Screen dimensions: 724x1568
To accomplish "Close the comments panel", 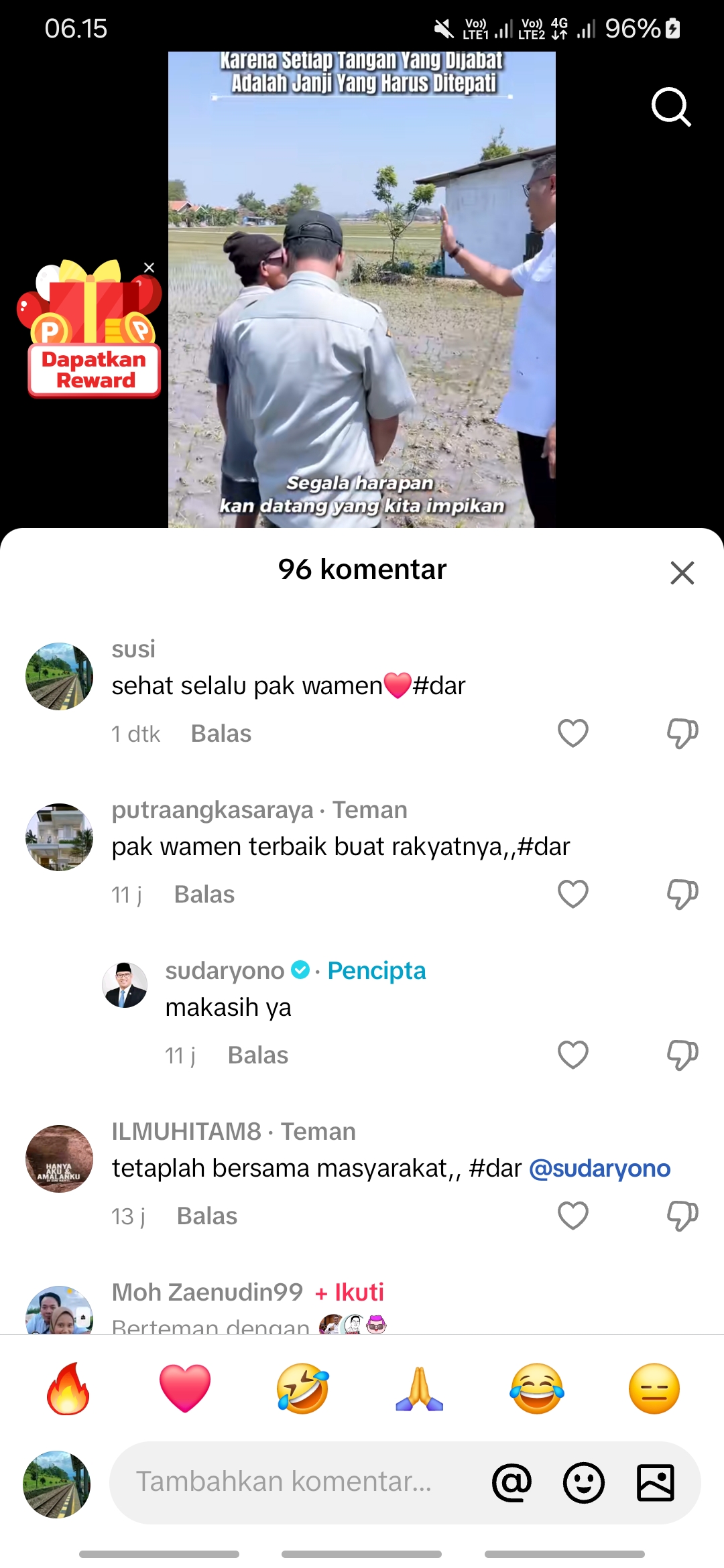I will pos(682,572).
